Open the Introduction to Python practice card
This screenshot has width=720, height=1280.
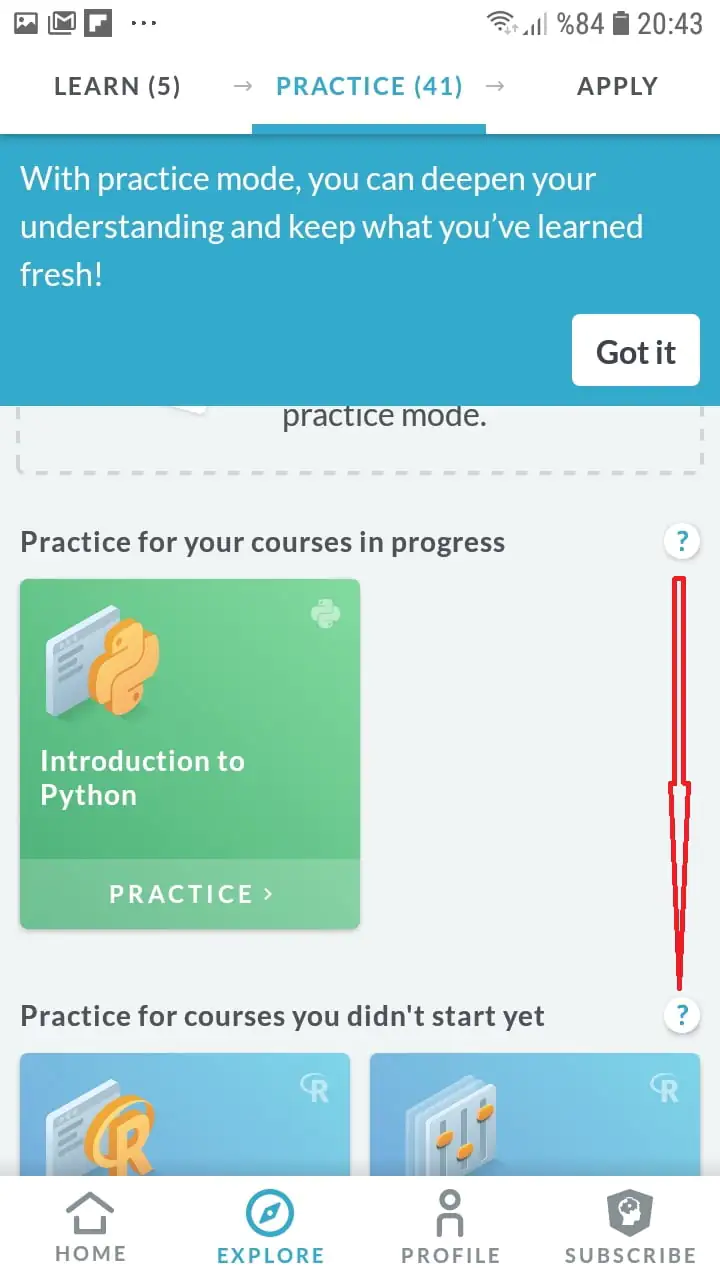point(190,753)
